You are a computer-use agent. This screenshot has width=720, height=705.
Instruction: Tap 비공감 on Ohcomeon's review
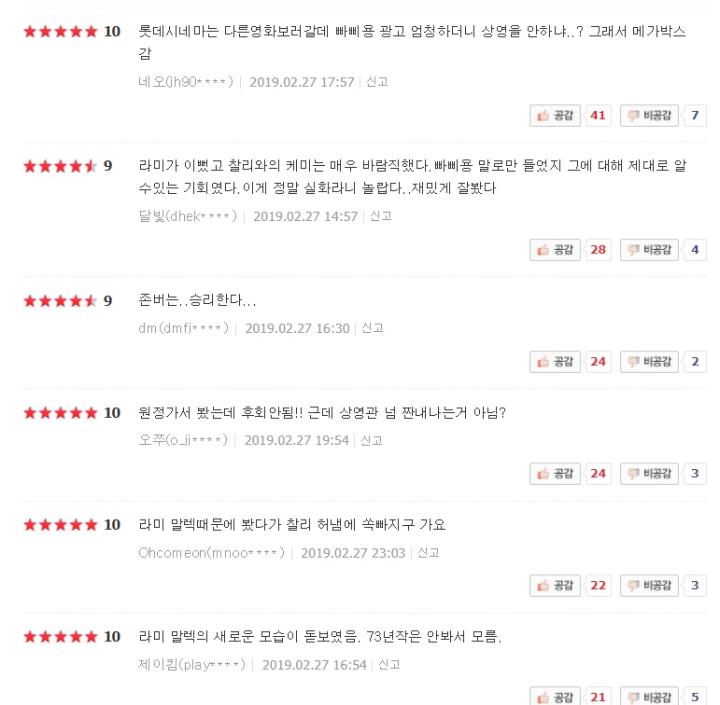[649, 586]
